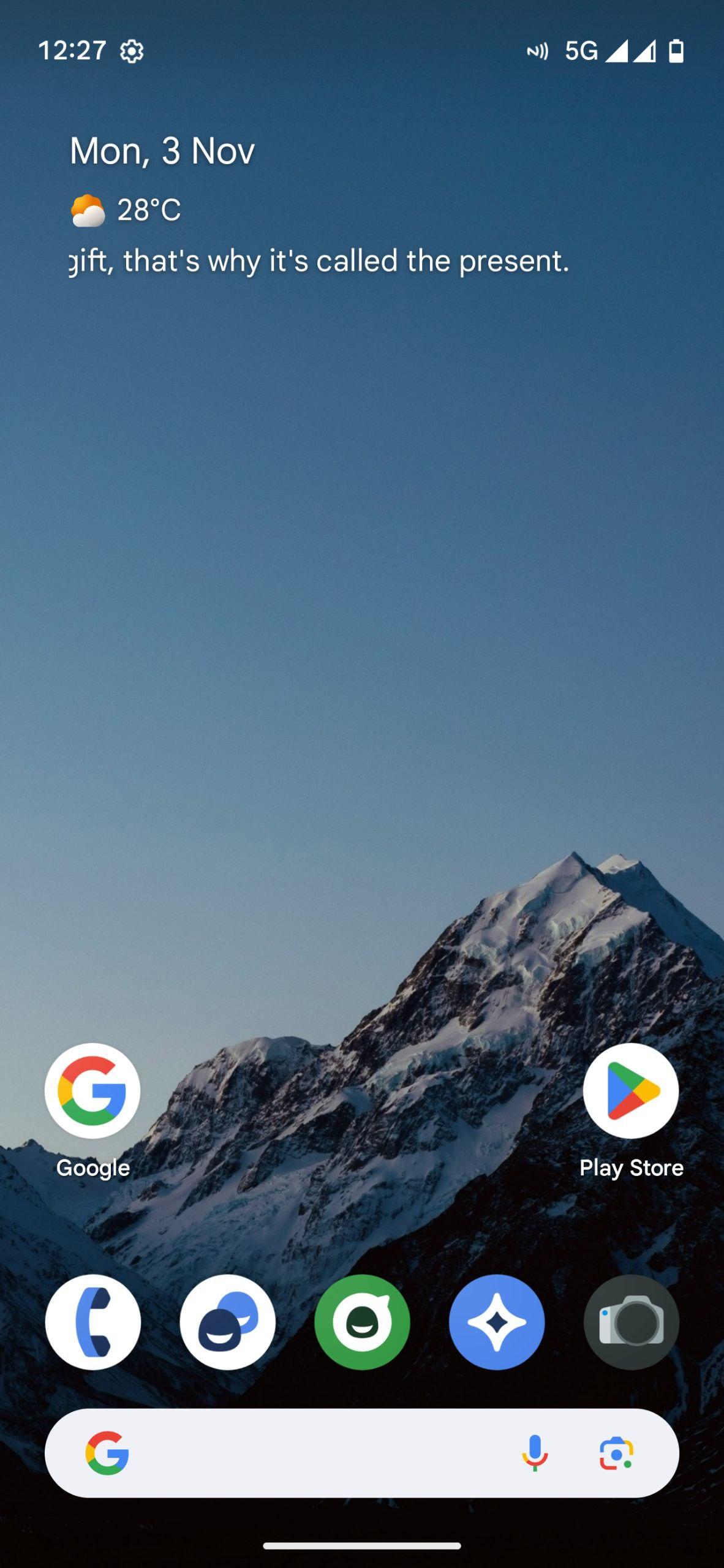Launch the Play Store
The image size is (724, 1568).
pos(630,1091)
